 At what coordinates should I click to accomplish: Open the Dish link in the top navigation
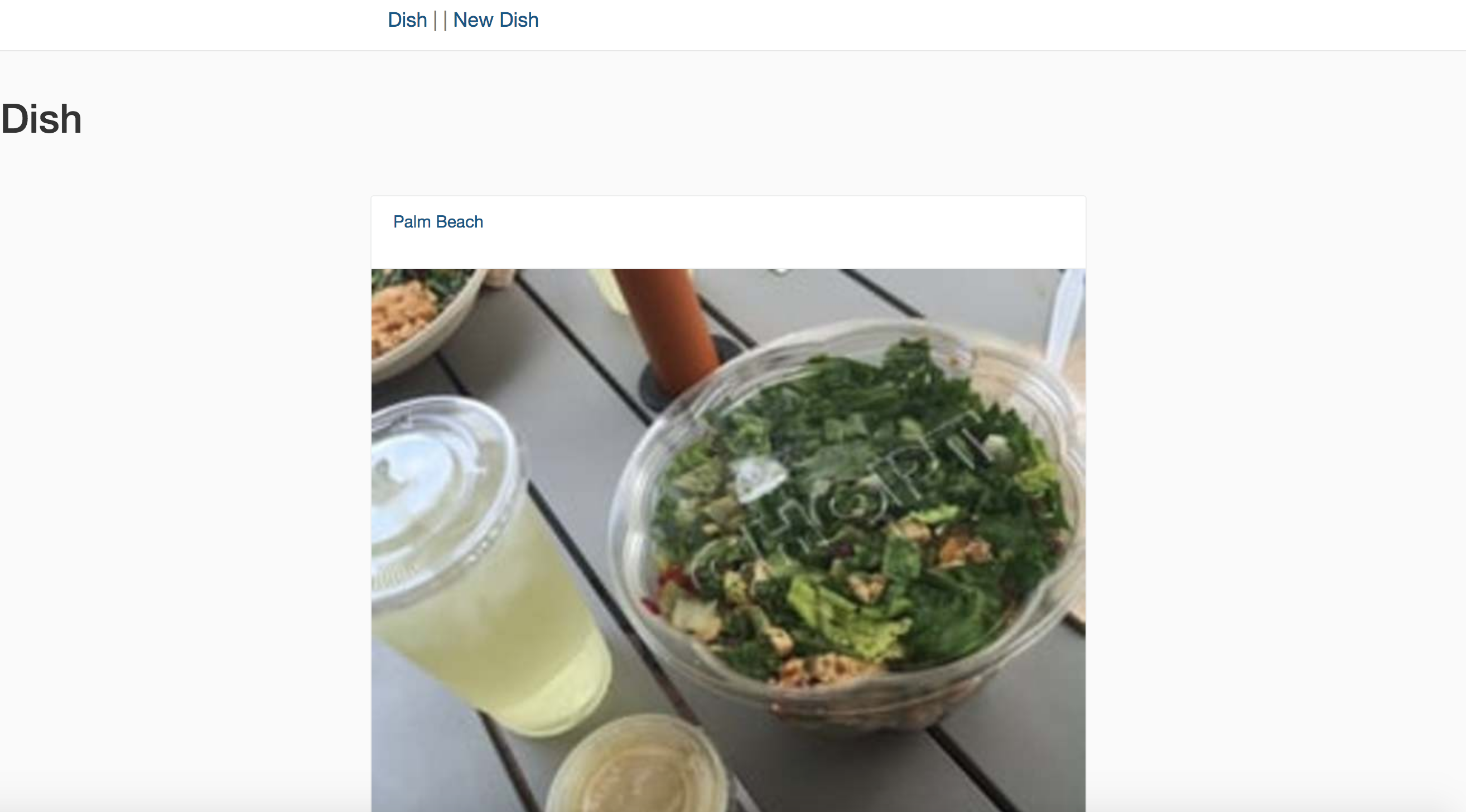[x=407, y=20]
